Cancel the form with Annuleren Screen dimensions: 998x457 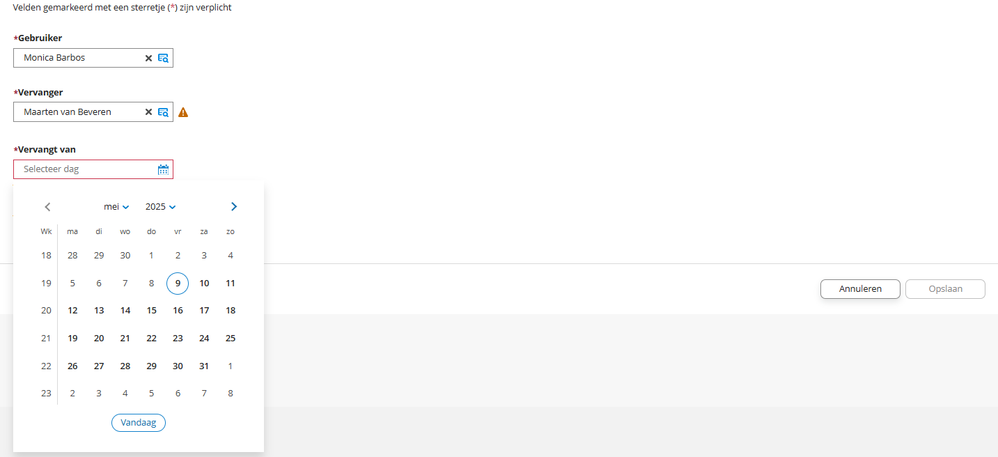(860, 289)
